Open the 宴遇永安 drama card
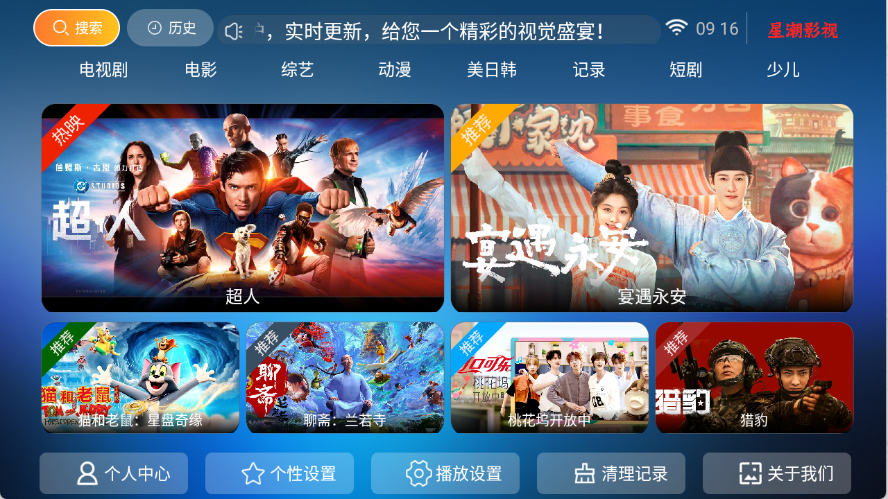Screen dimensions: 888x499 point(652,207)
